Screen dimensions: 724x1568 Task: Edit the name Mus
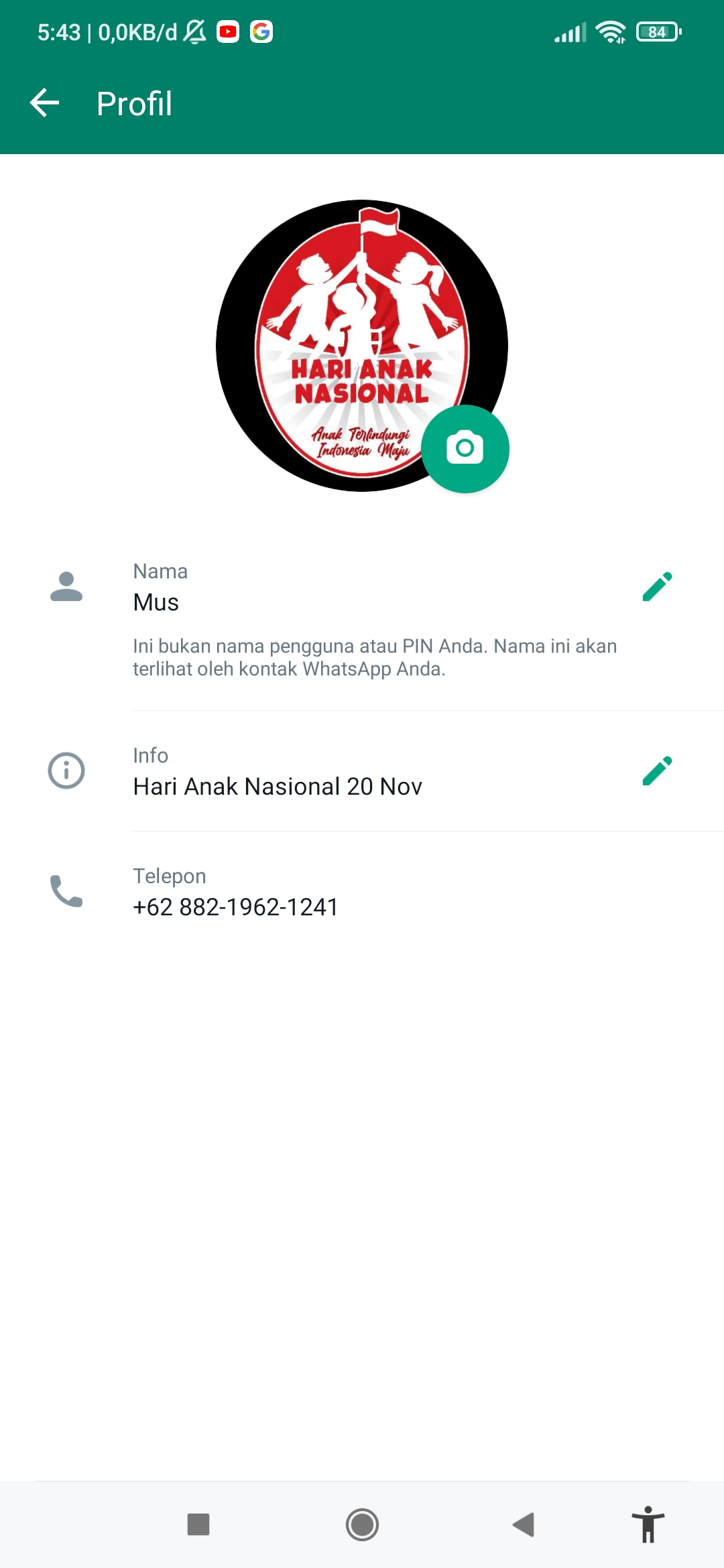coord(657,586)
